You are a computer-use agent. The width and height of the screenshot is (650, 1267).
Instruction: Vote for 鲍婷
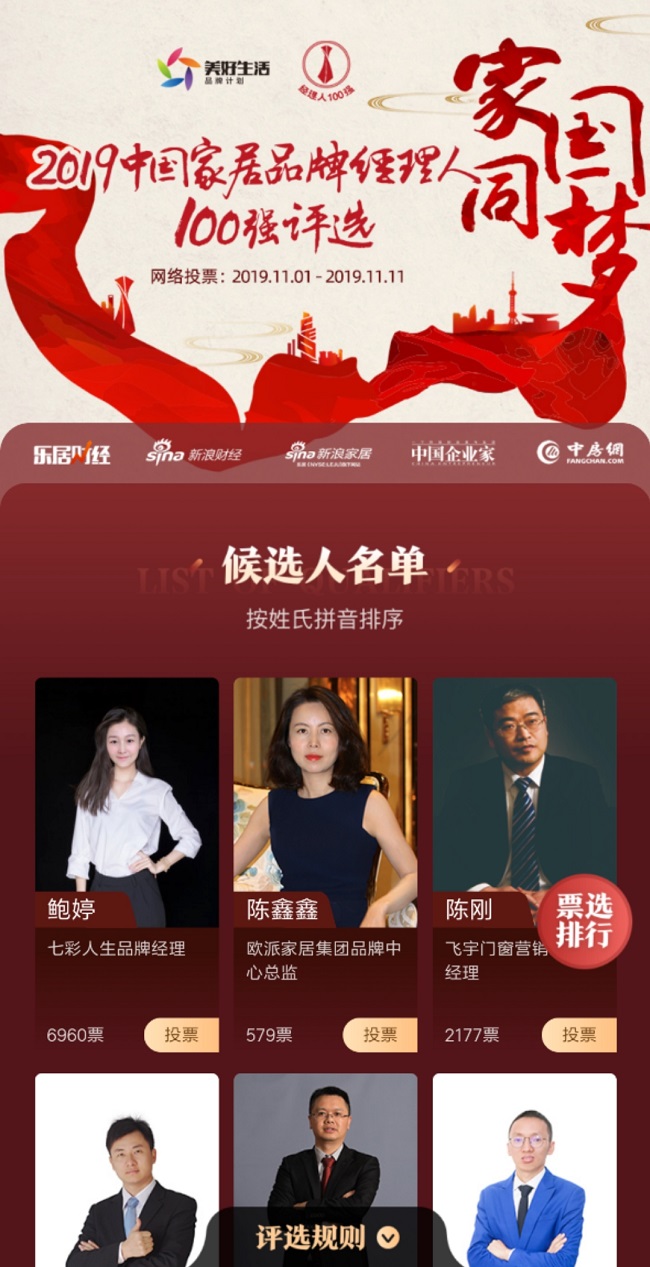click(x=181, y=1035)
